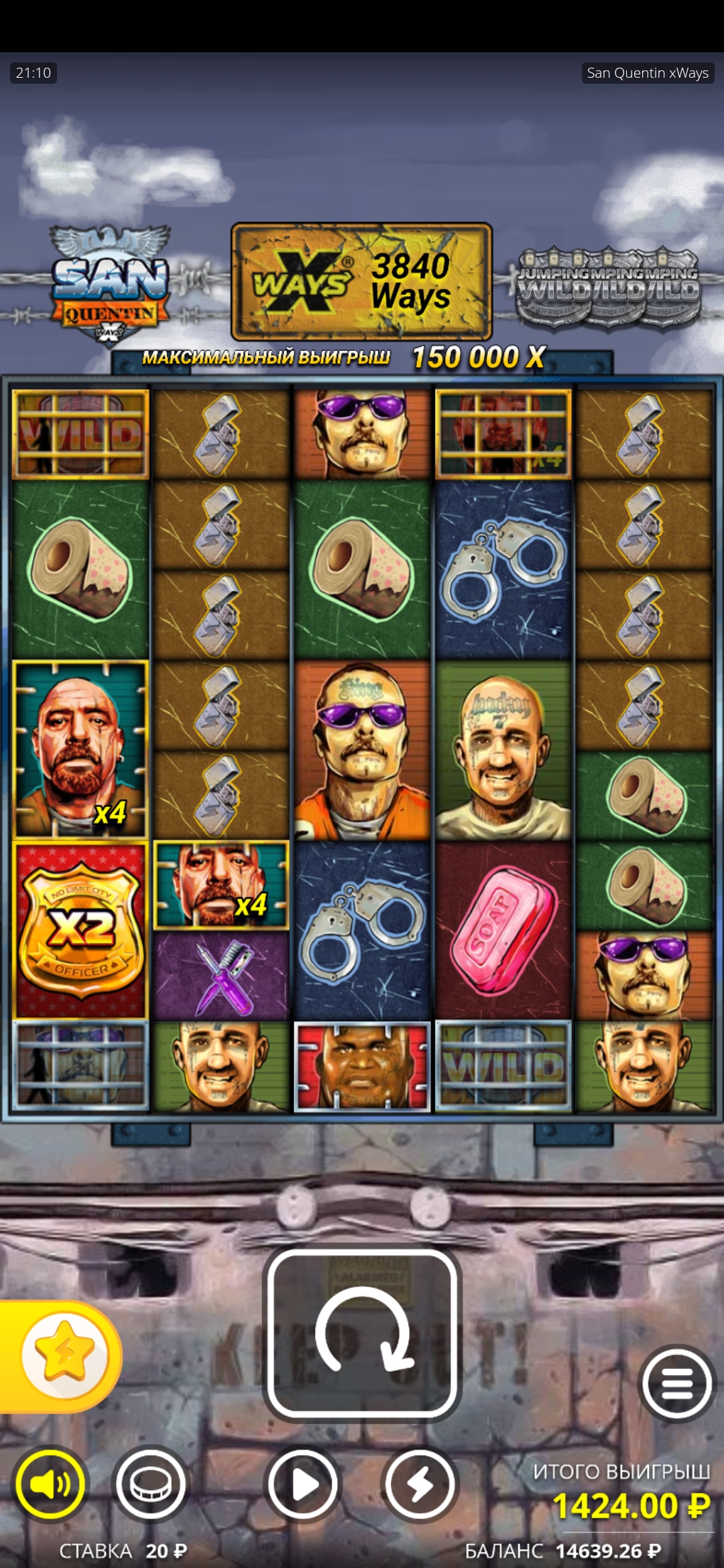Spin the reels with the big spin button
This screenshot has width=724, height=1568.
coord(362,1333)
